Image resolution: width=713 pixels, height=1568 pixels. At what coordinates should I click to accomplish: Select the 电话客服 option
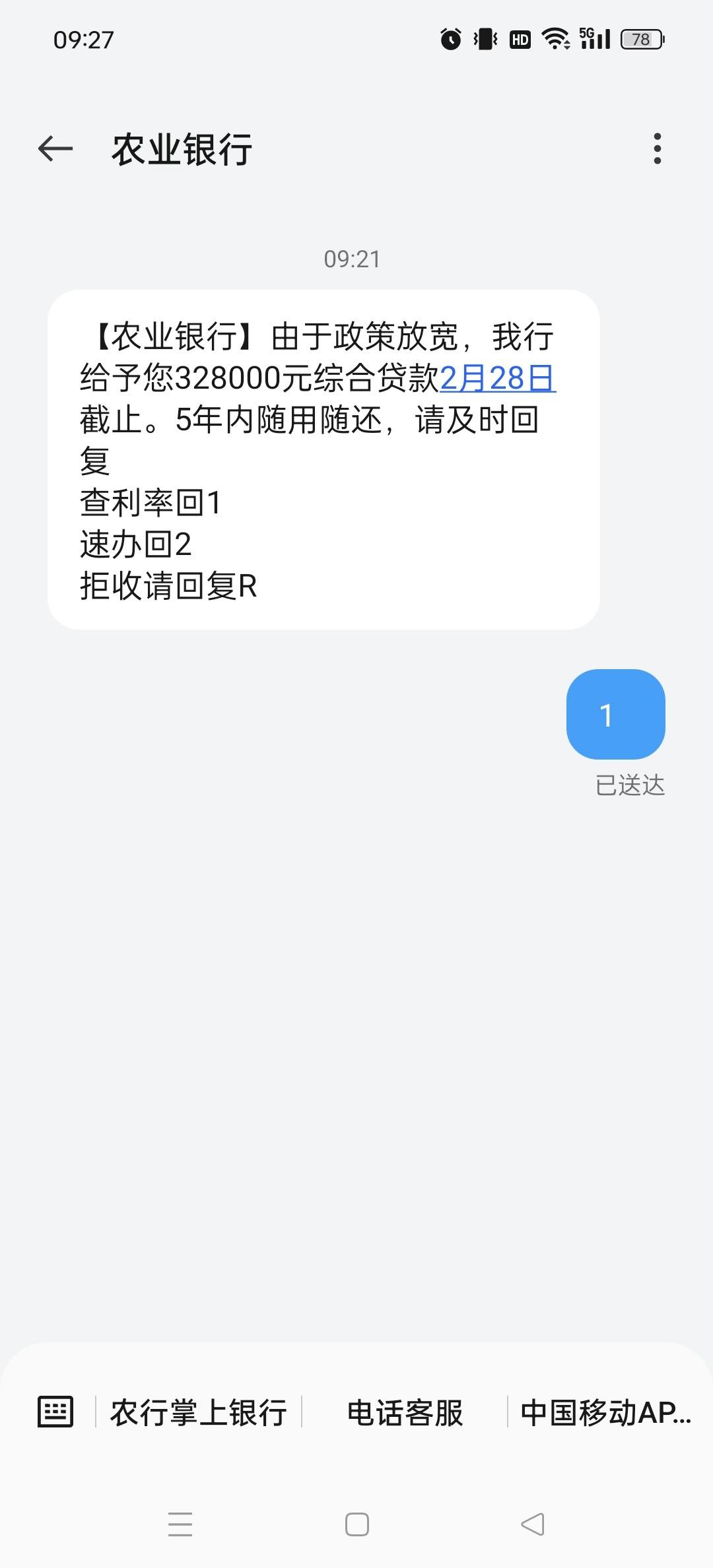point(405,1413)
